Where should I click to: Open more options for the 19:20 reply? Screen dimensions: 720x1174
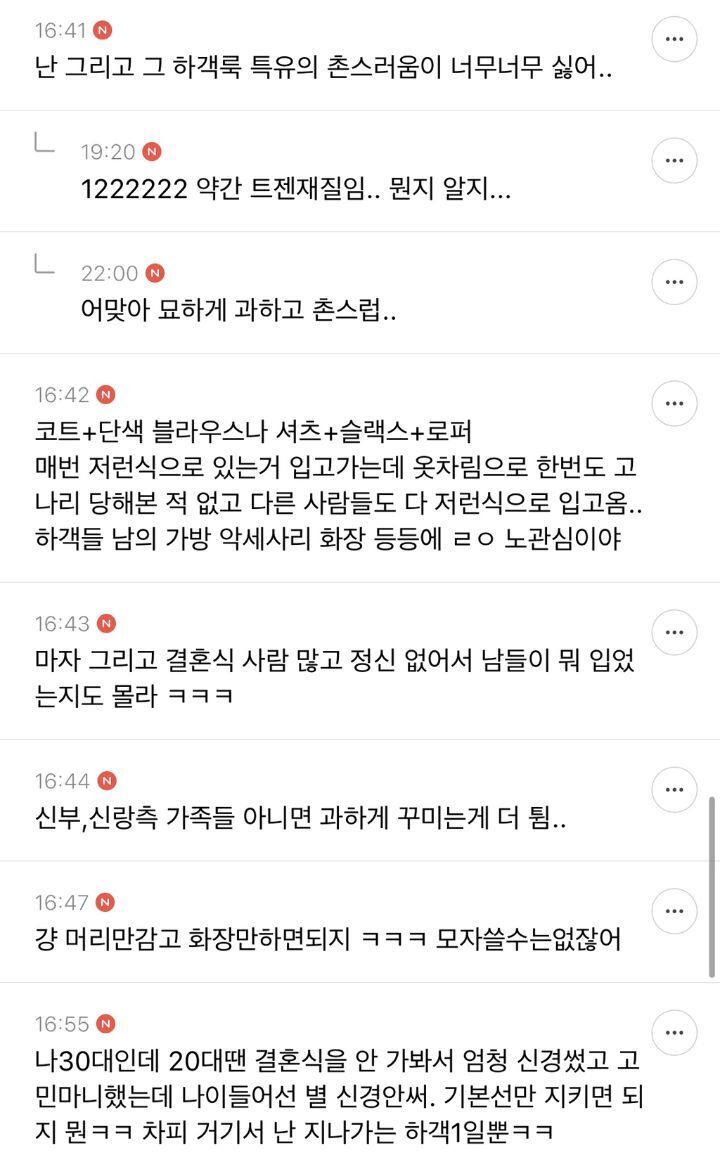pyautogui.click(x=674, y=160)
